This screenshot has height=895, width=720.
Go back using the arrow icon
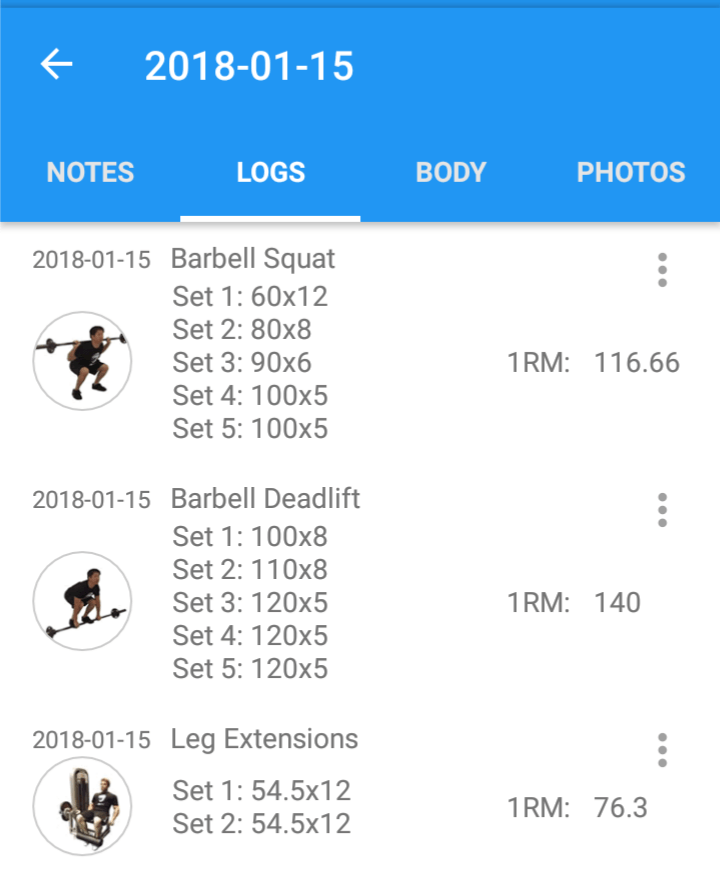[x=57, y=65]
